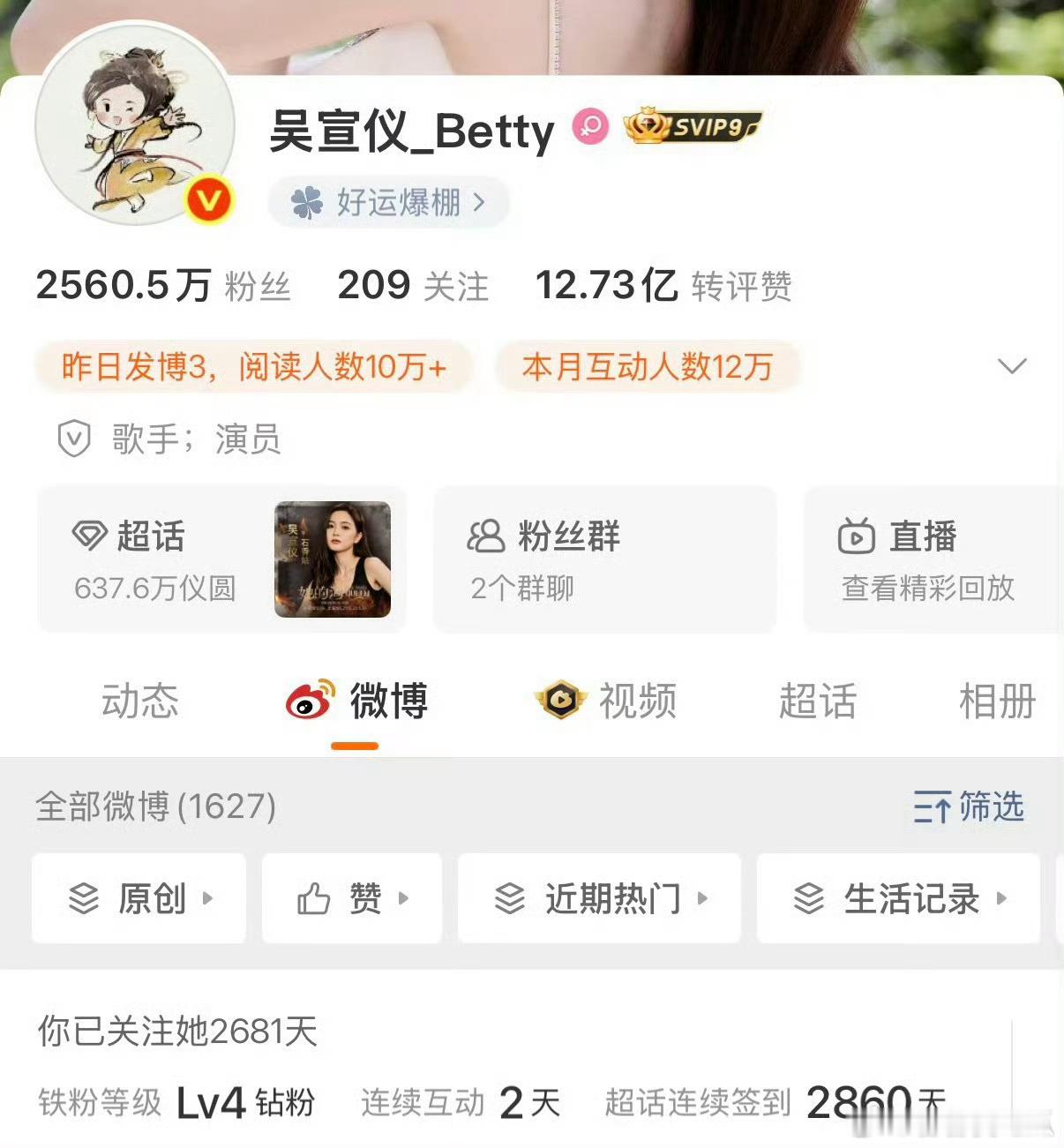The height and width of the screenshot is (1148, 1064).
Task: View the 2560.5万 粉丝 followers list
Action: (163, 286)
